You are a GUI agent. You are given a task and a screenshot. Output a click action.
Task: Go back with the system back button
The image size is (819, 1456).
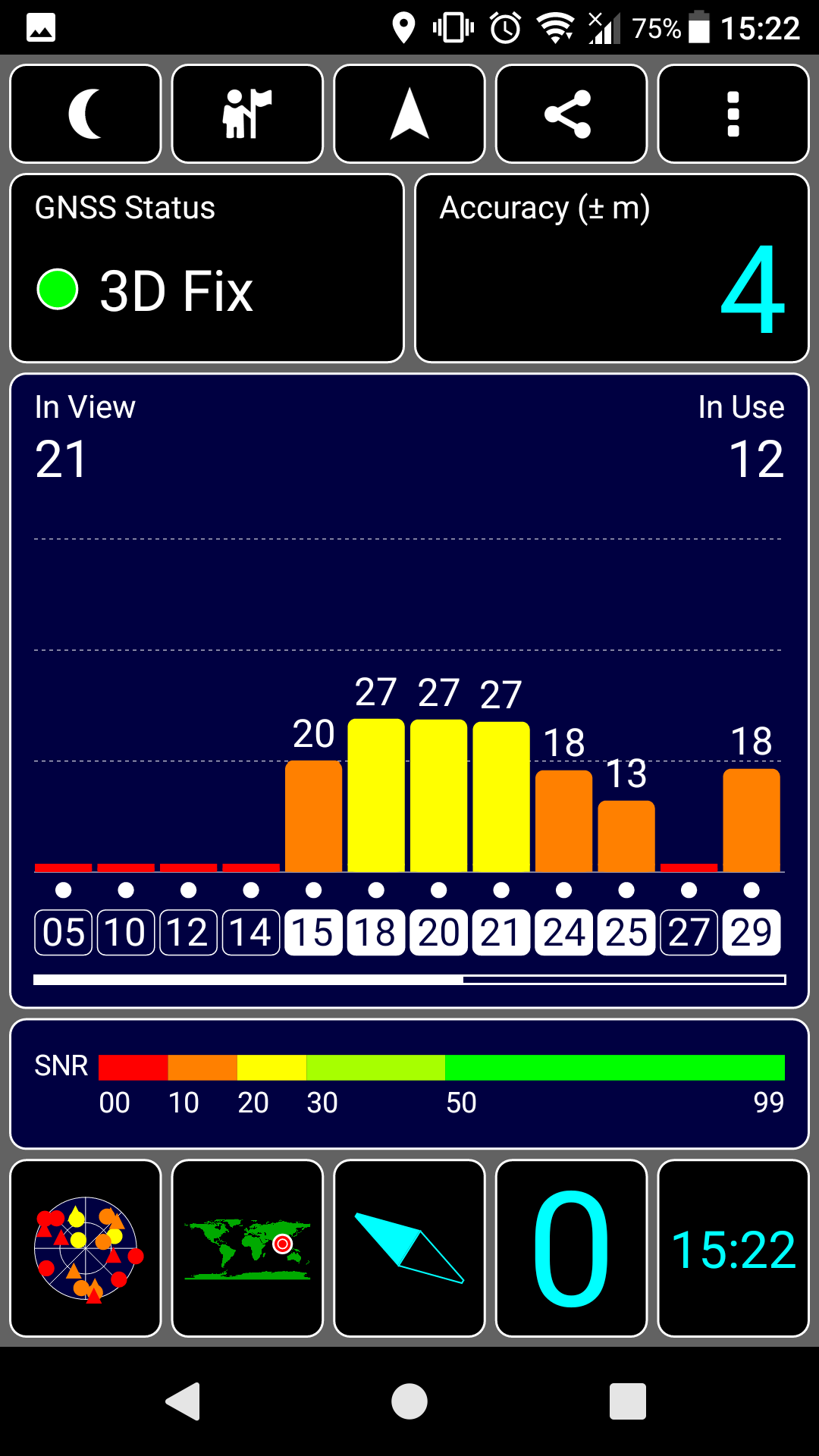183,1401
